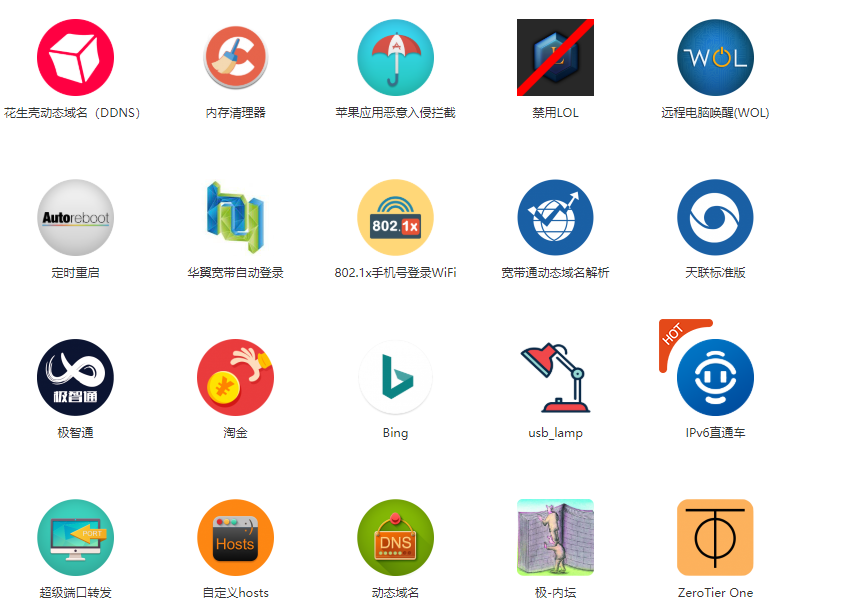Open the ZeroTier One plugin
864x609 pixels.
click(x=715, y=538)
